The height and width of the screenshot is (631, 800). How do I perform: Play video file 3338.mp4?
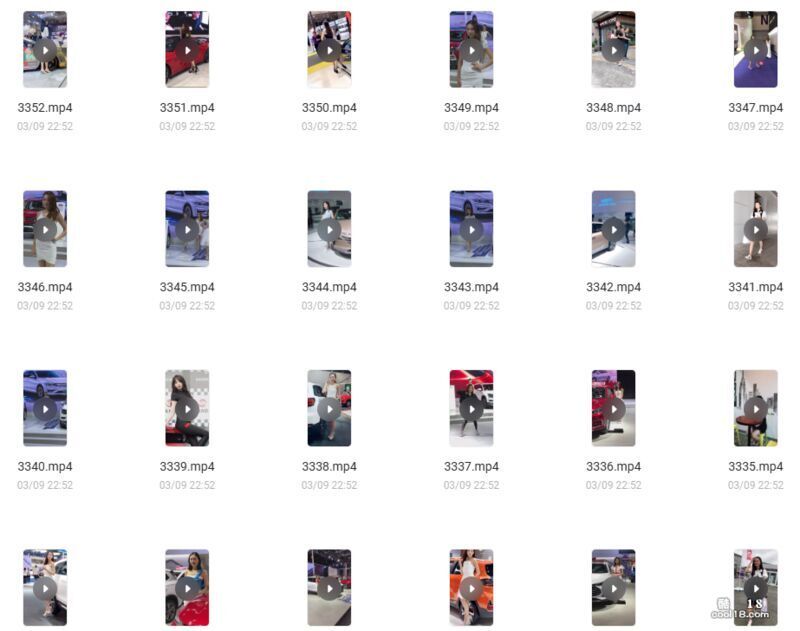point(329,408)
